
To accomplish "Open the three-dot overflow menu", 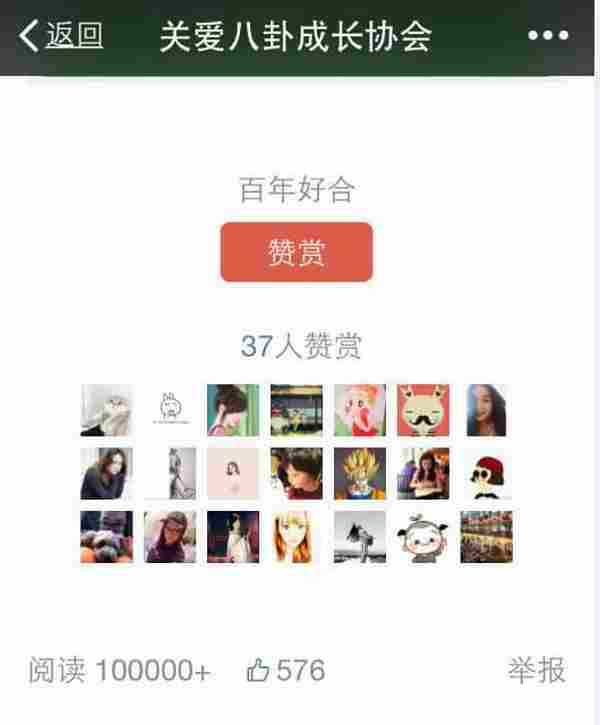I will pyautogui.click(x=547, y=36).
